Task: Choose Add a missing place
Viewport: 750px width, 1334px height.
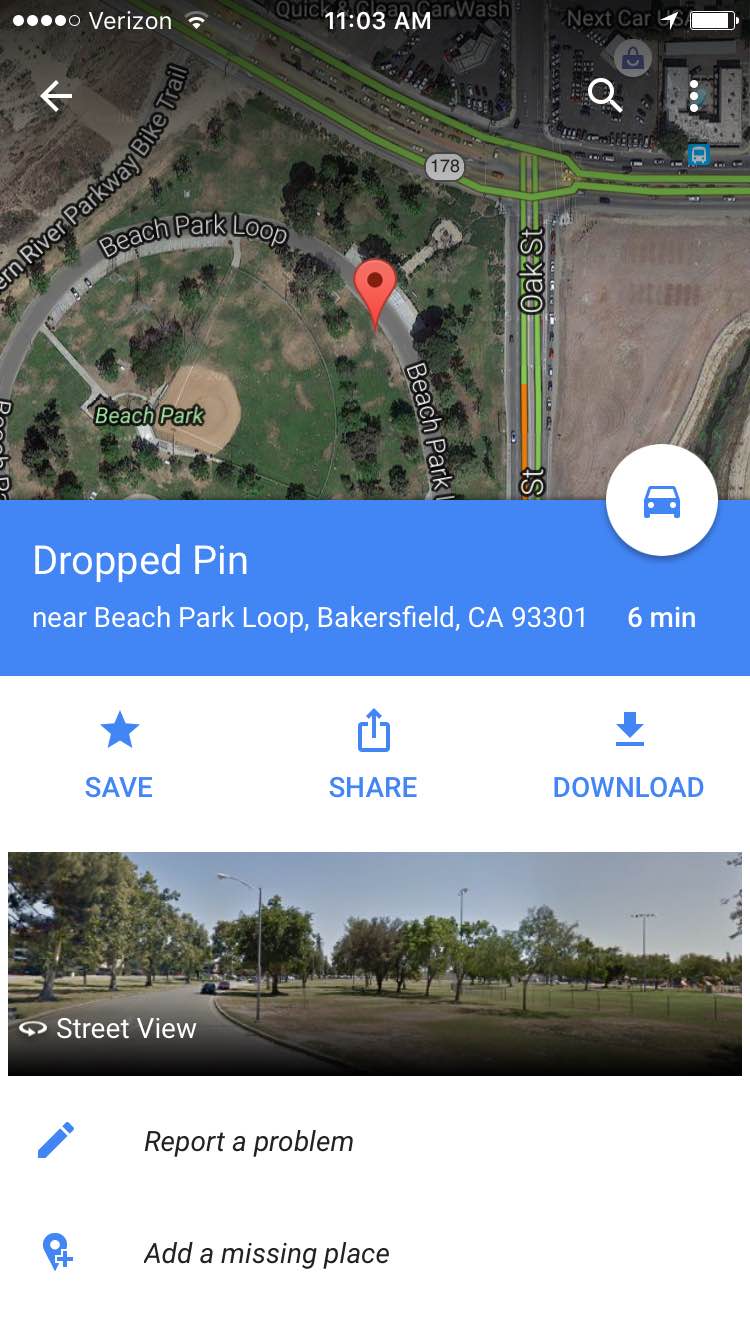Action: coord(266,1253)
